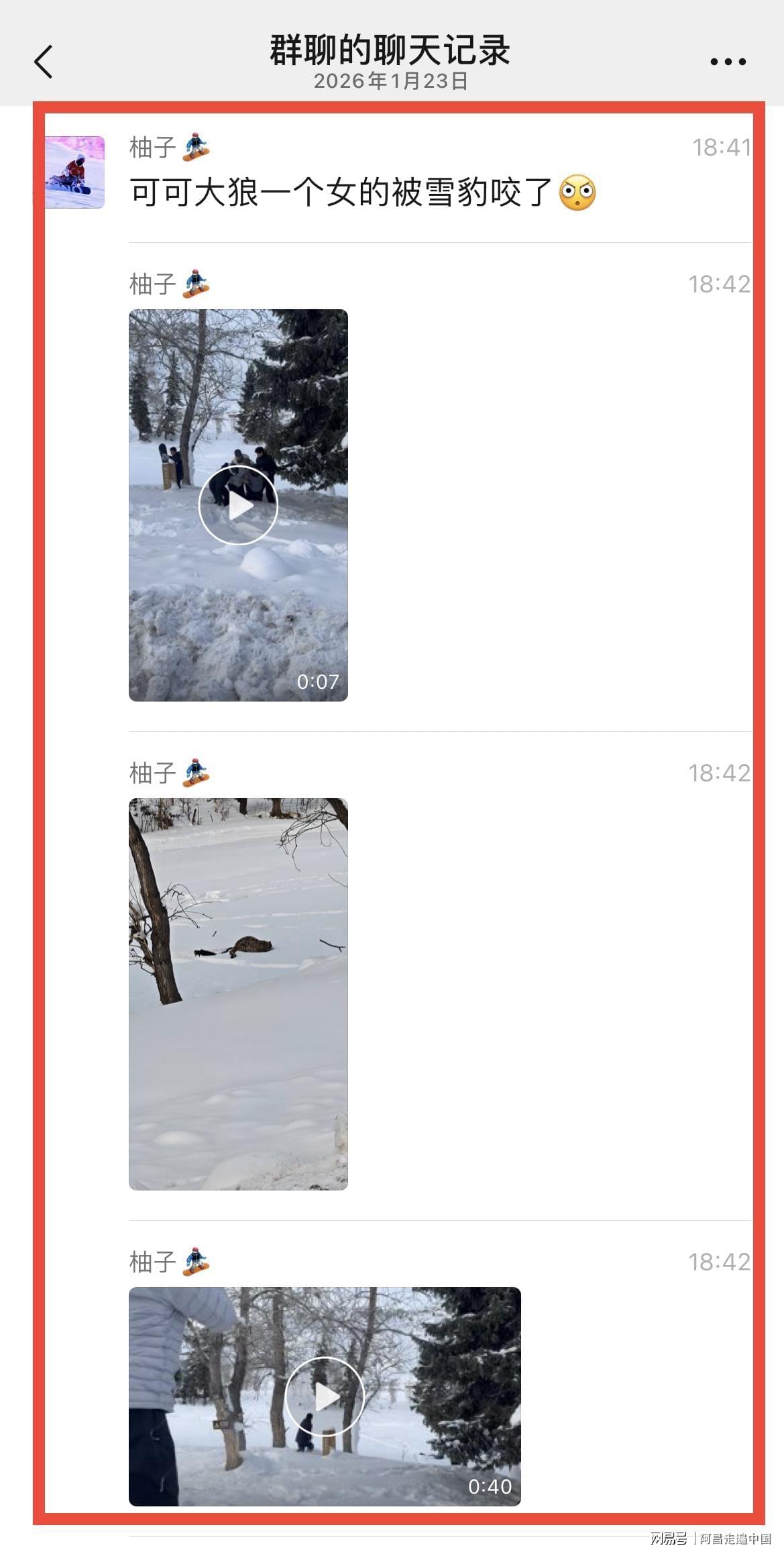
Task: Go back from the chat record
Action: click(44, 62)
